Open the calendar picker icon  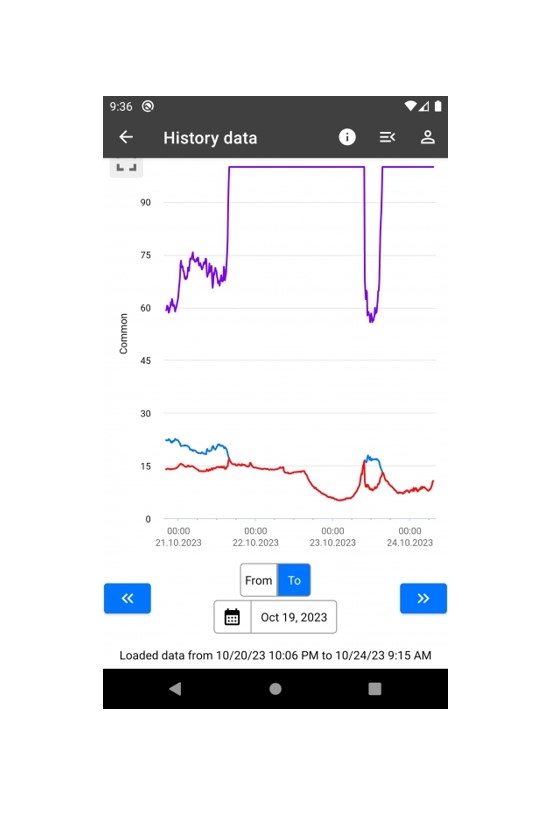click(x=232, y=617)
